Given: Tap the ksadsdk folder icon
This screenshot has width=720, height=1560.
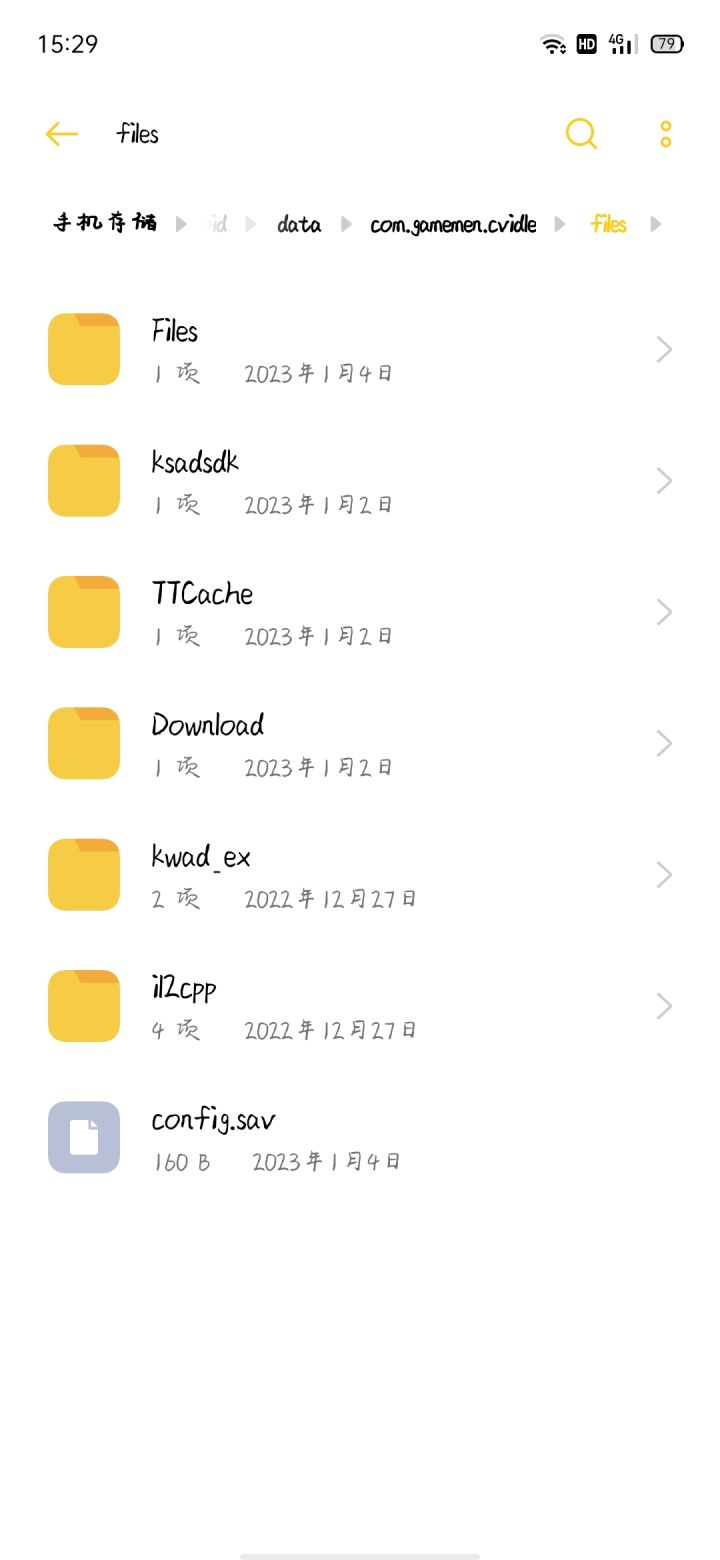Looking at the screenshot, I should (x=83, y=480).
